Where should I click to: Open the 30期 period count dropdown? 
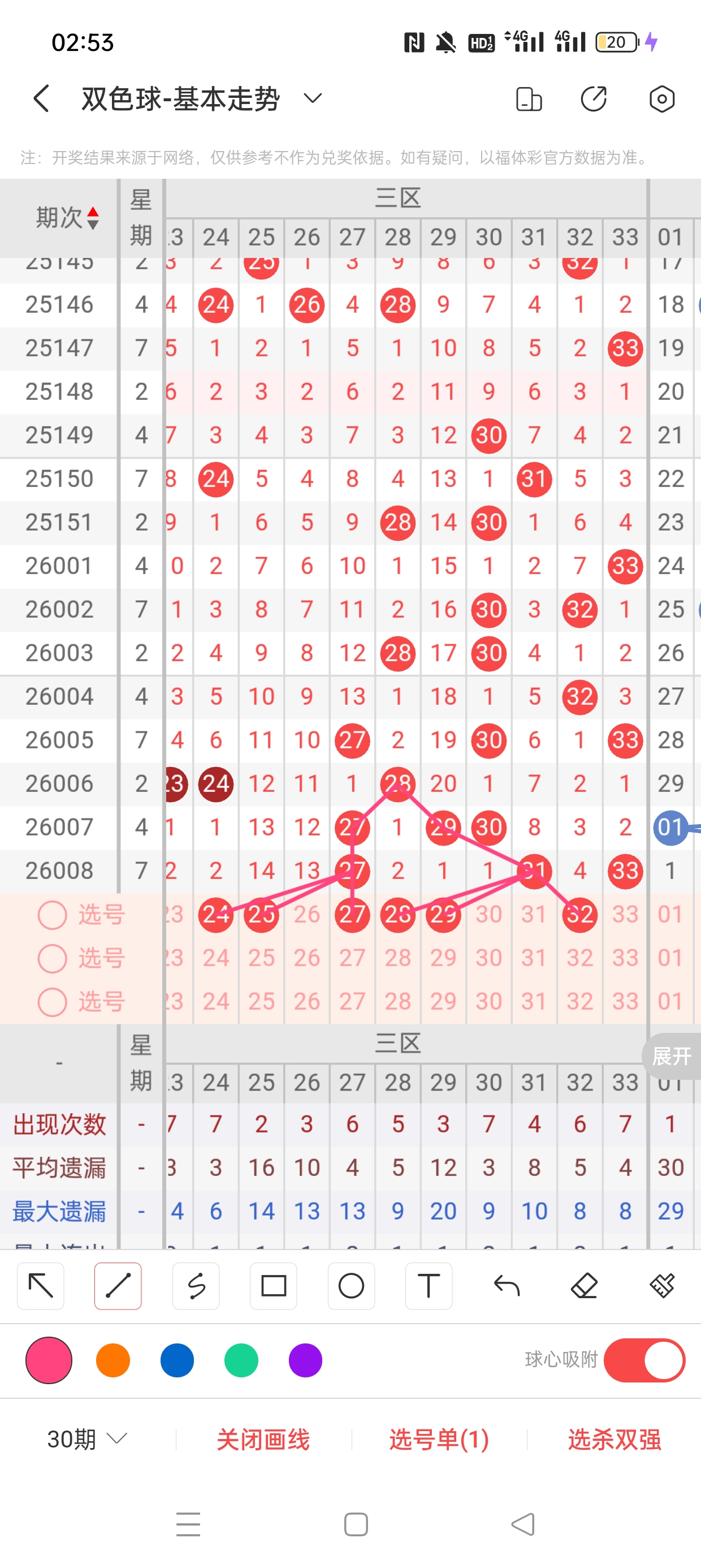tap(86, 1439)
